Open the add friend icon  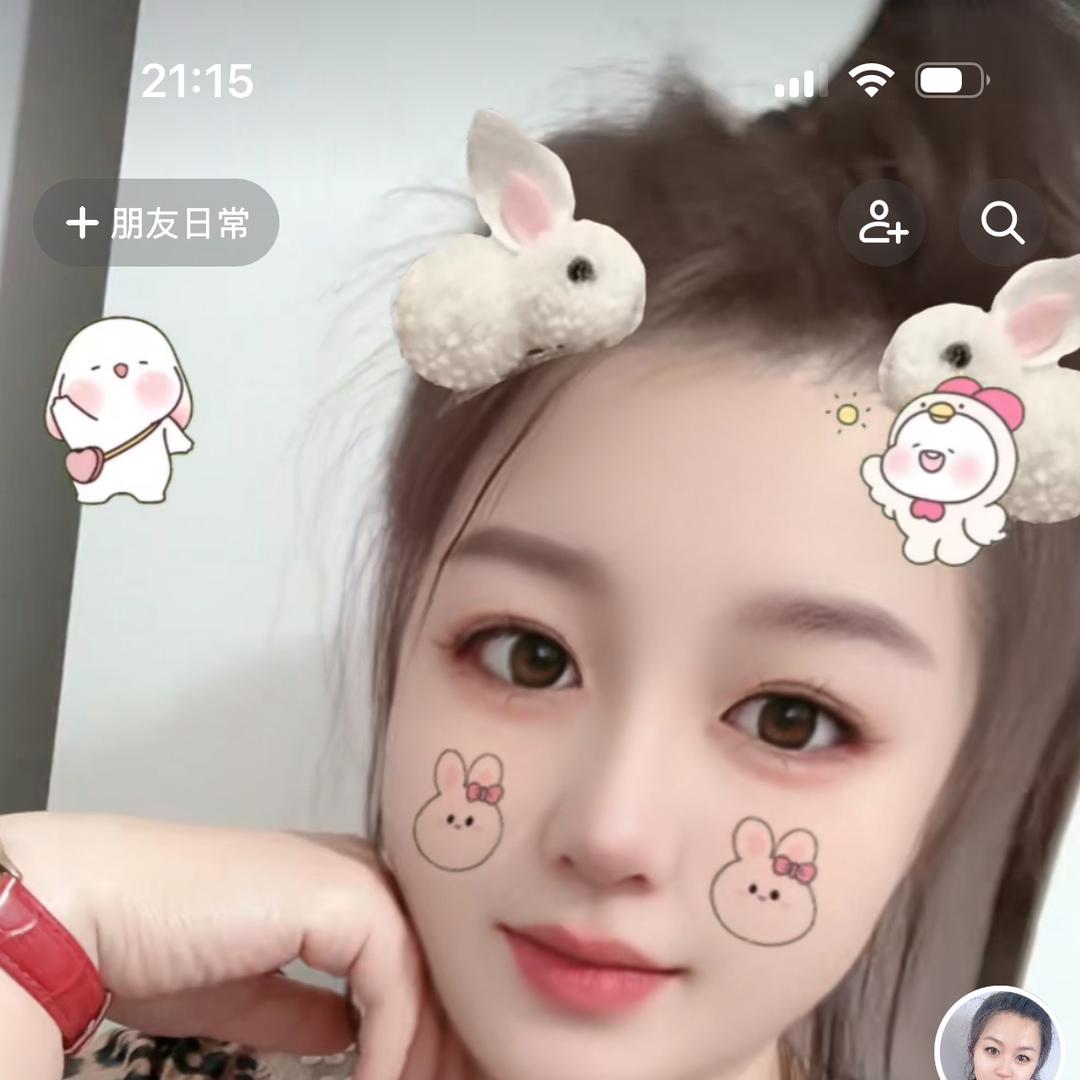[x=882, y=223]
